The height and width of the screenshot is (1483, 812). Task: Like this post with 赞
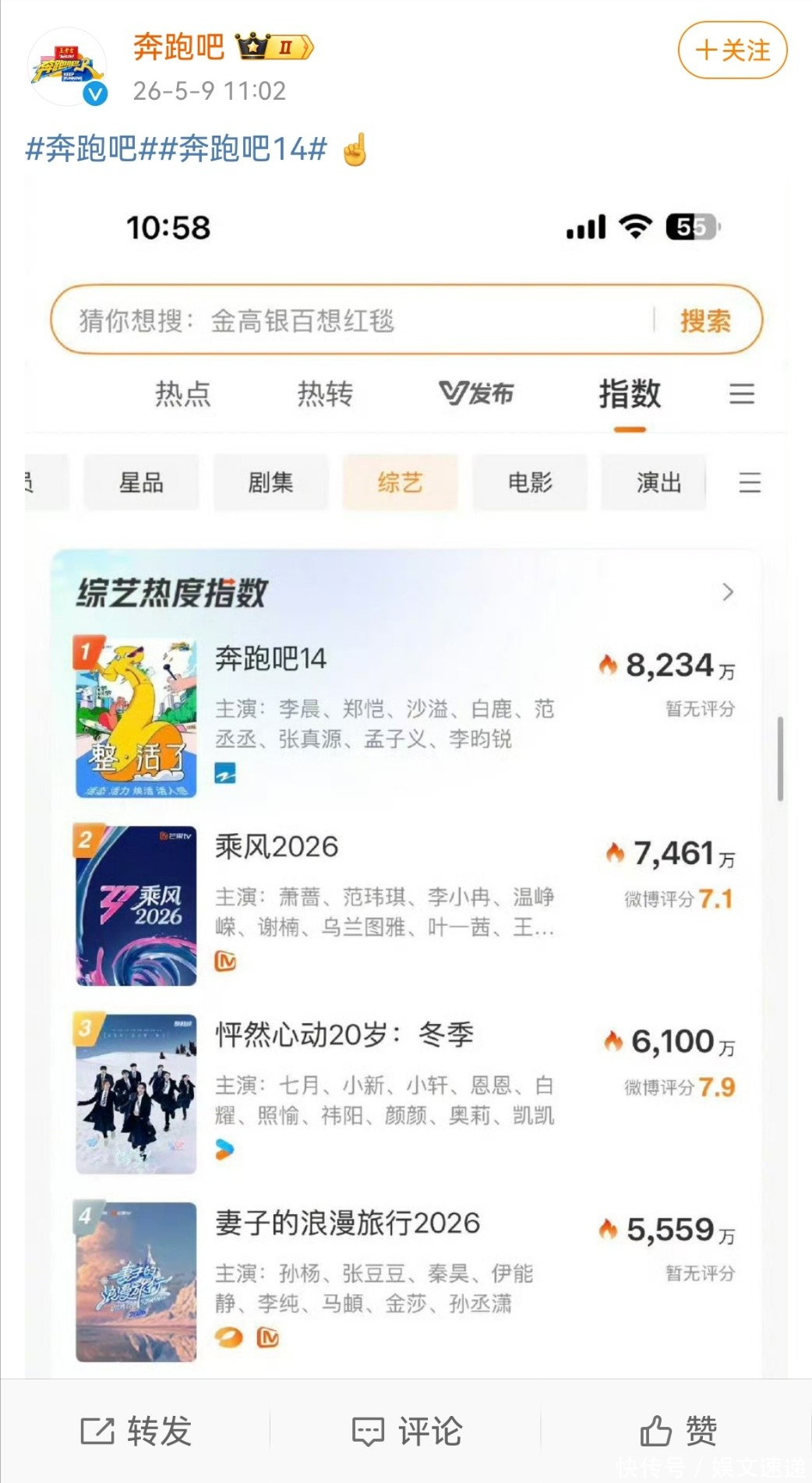(678, 1431)
